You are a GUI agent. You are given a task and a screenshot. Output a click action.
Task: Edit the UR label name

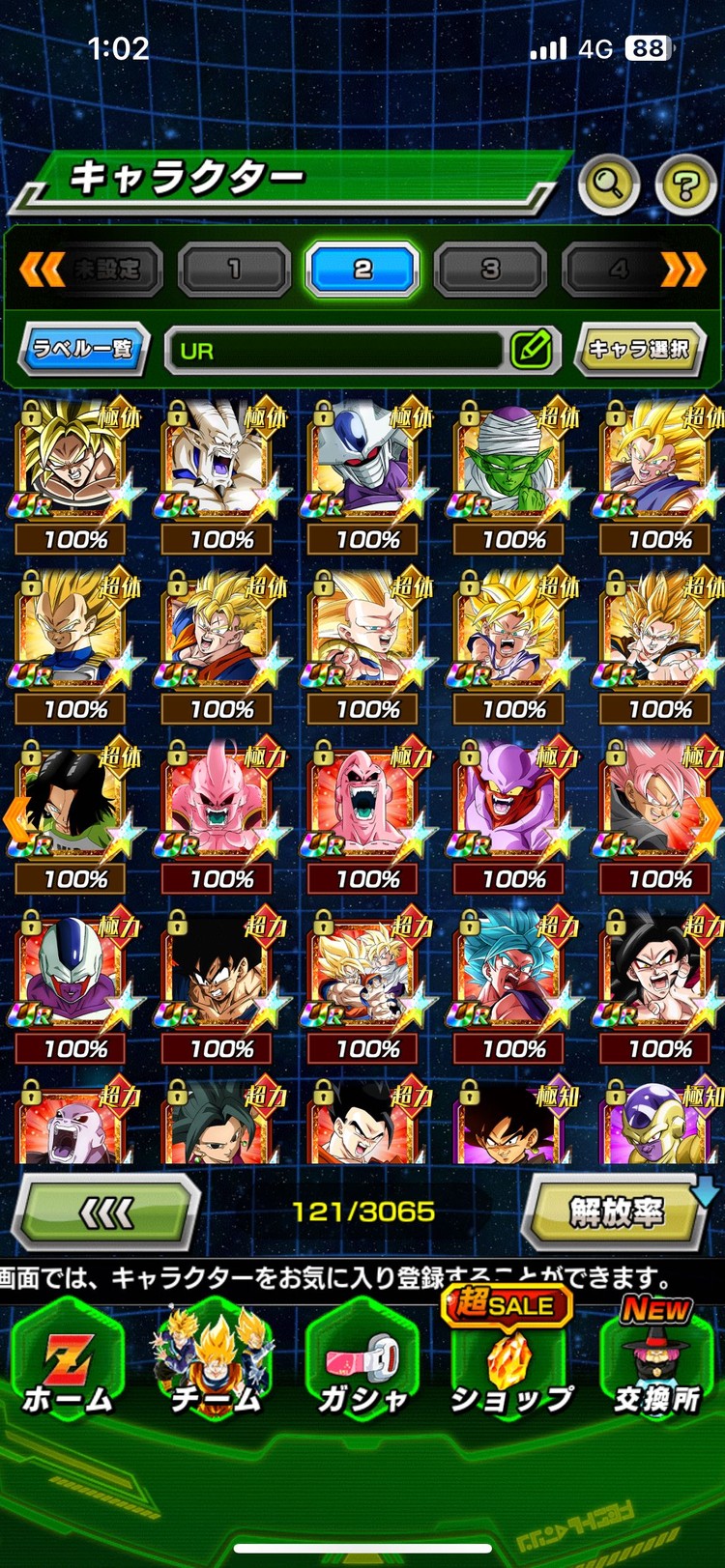click(x=531, y=350)
